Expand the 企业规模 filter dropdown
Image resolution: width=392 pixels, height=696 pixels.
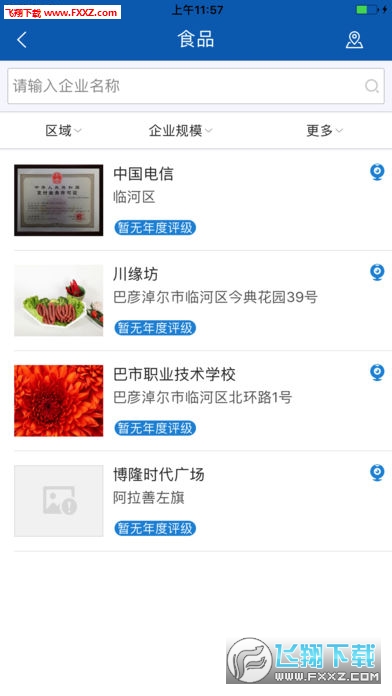[180, 130]
